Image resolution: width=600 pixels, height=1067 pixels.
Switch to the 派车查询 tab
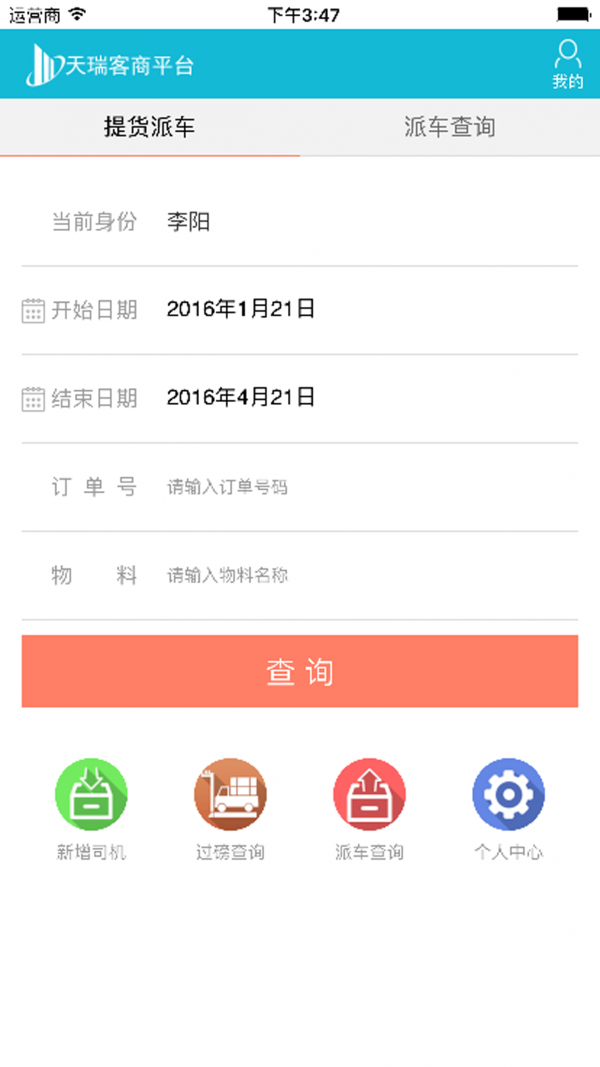point(450,127)
